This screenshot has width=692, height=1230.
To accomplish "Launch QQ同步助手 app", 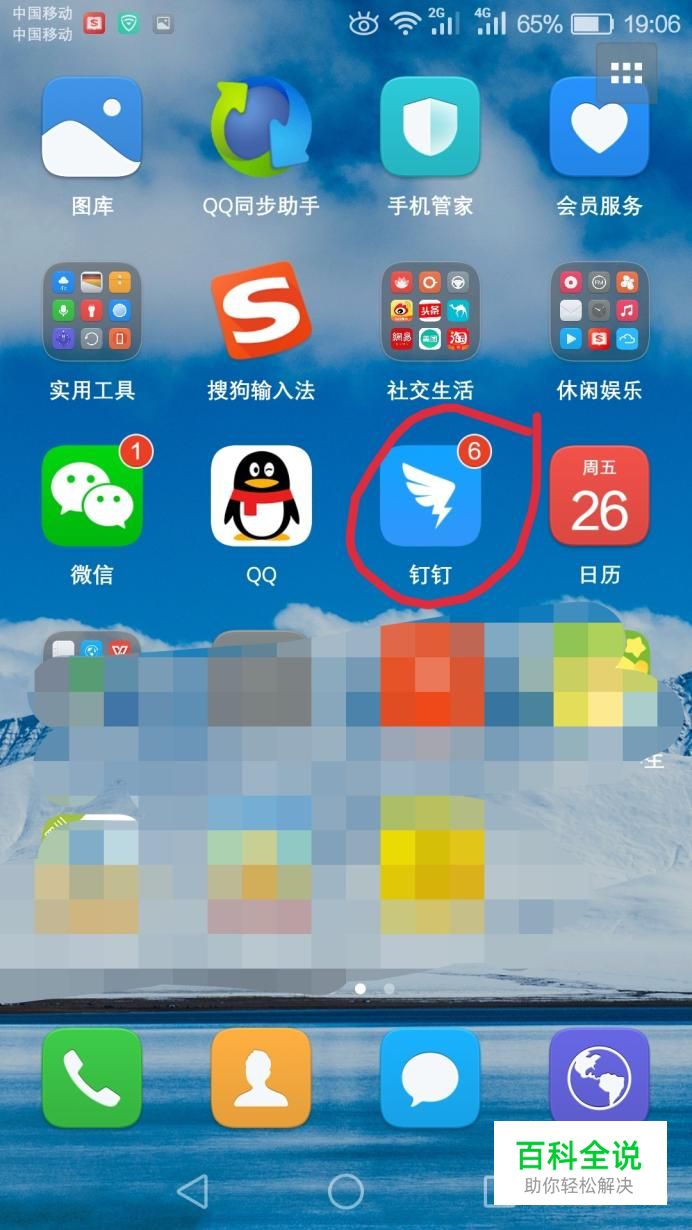I will coord(261,127).
